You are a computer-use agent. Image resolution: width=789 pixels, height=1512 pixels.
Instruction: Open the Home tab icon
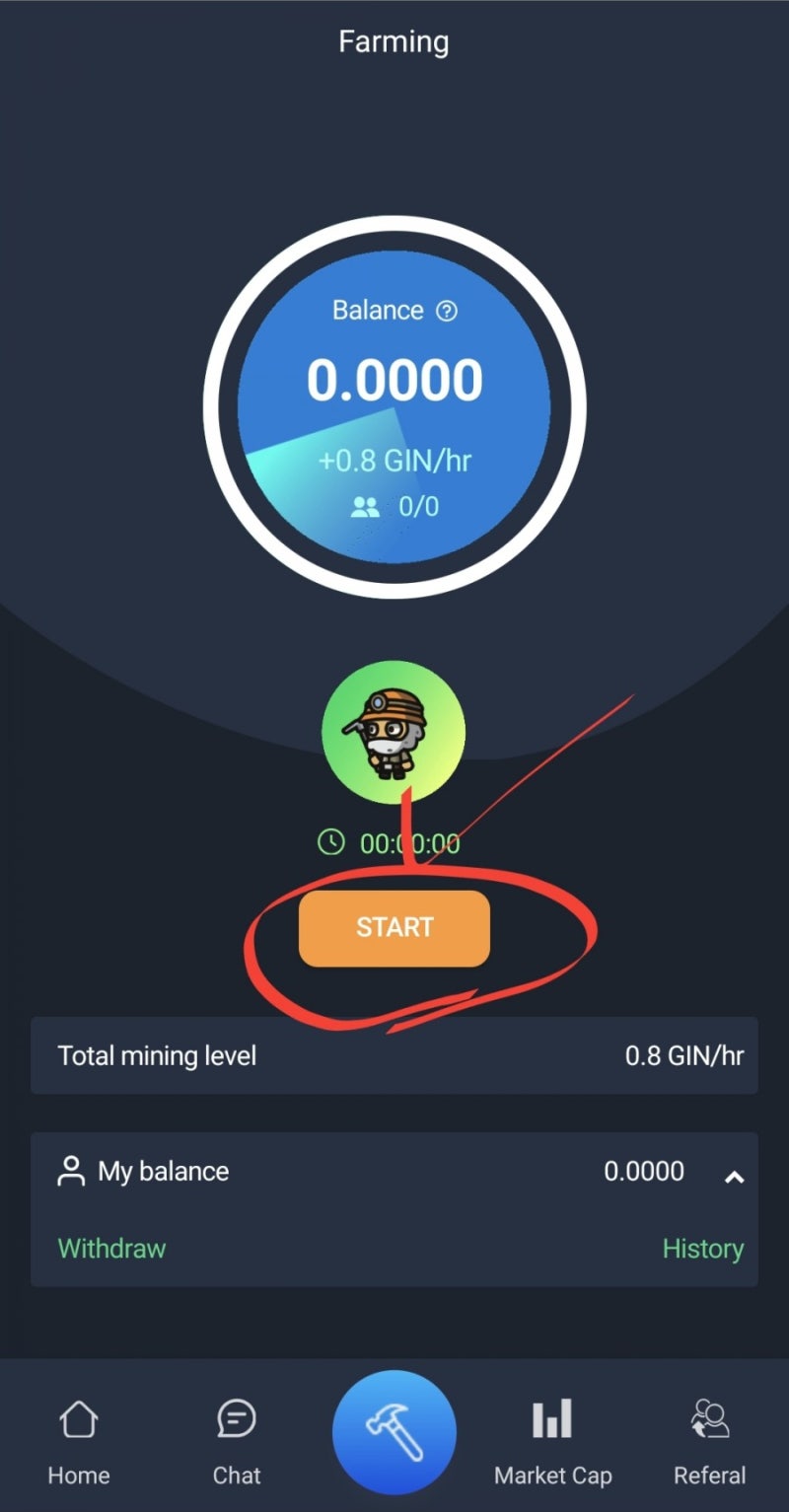click(78, 1420)
